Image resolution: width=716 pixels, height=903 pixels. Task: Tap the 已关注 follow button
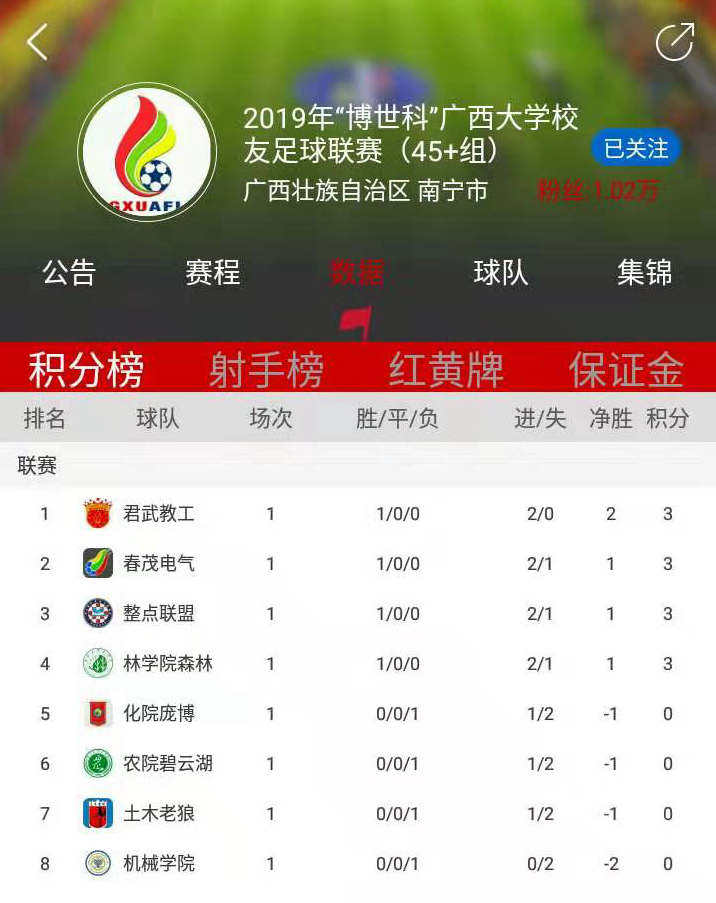click(636, 149)
